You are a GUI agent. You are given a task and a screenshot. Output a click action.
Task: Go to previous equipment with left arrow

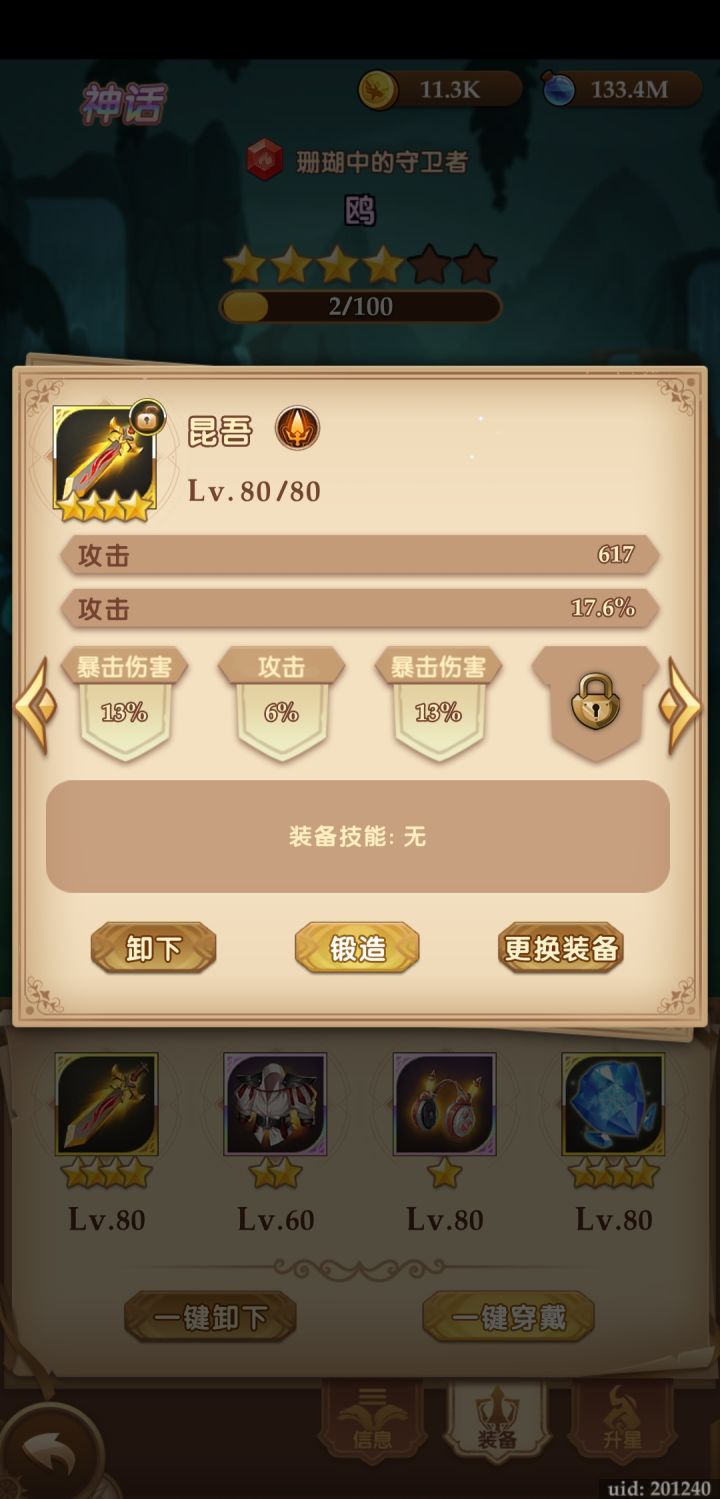click(36, 703)
